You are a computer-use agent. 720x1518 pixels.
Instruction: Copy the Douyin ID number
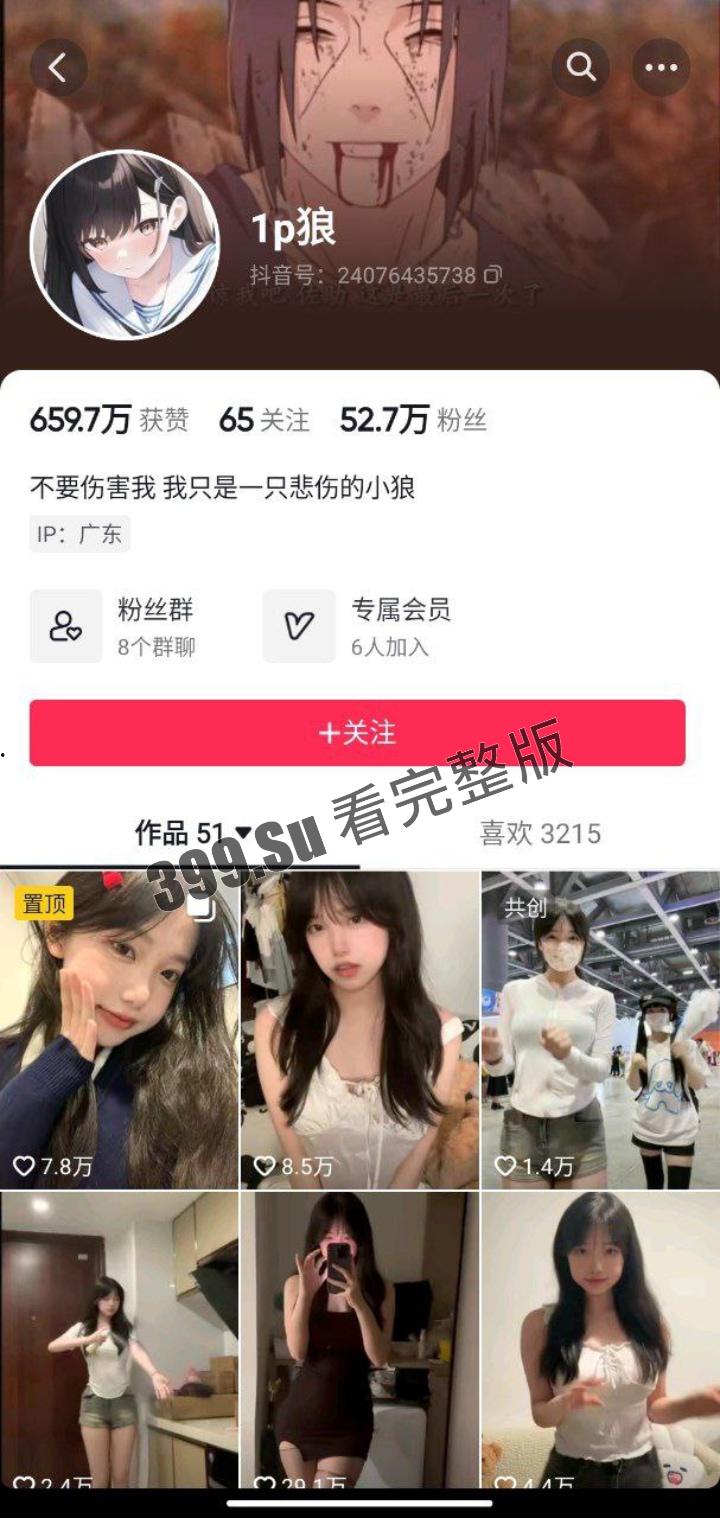[x=492, y=274]
